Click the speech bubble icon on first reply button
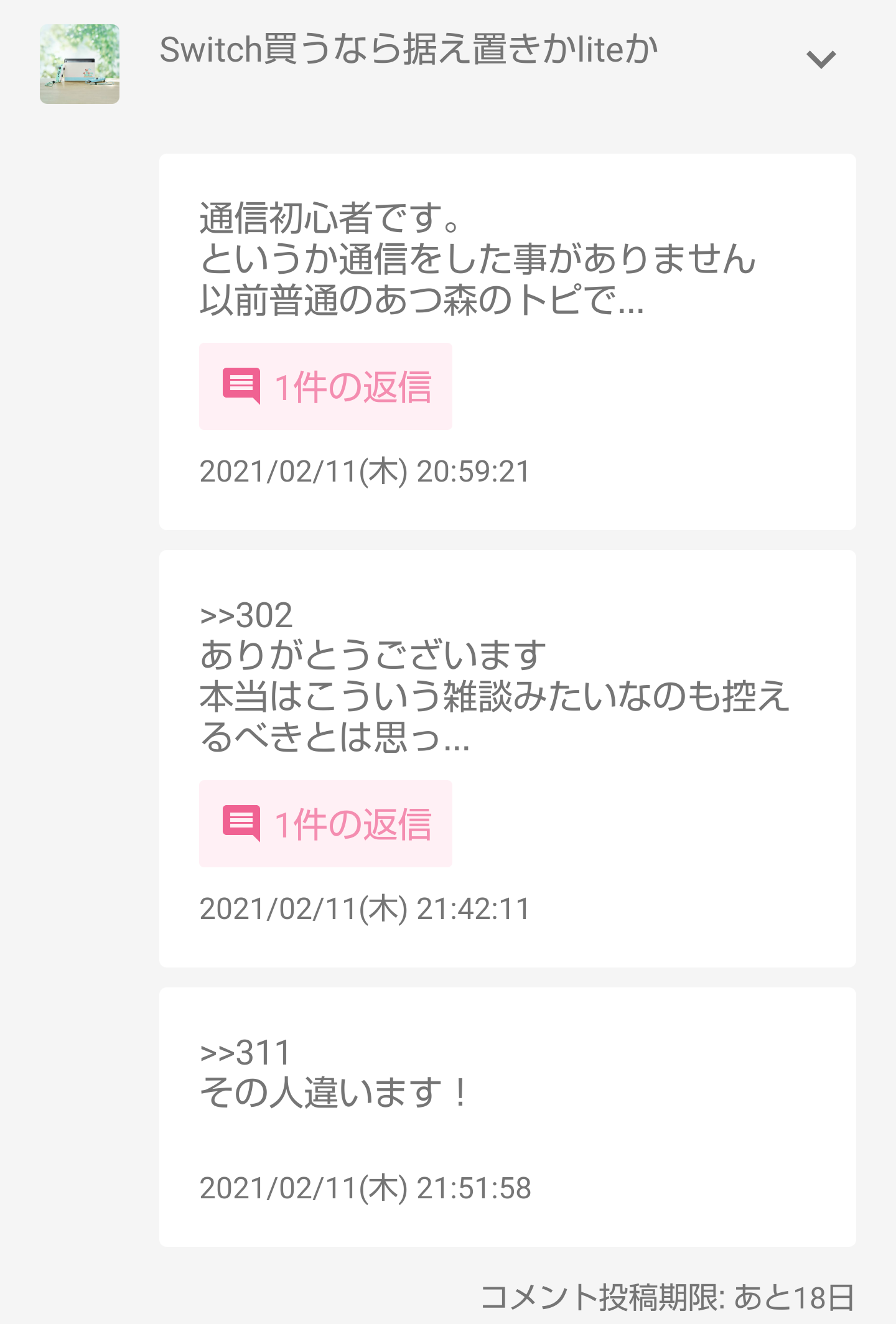896x1324 pixels. point(244,387)
